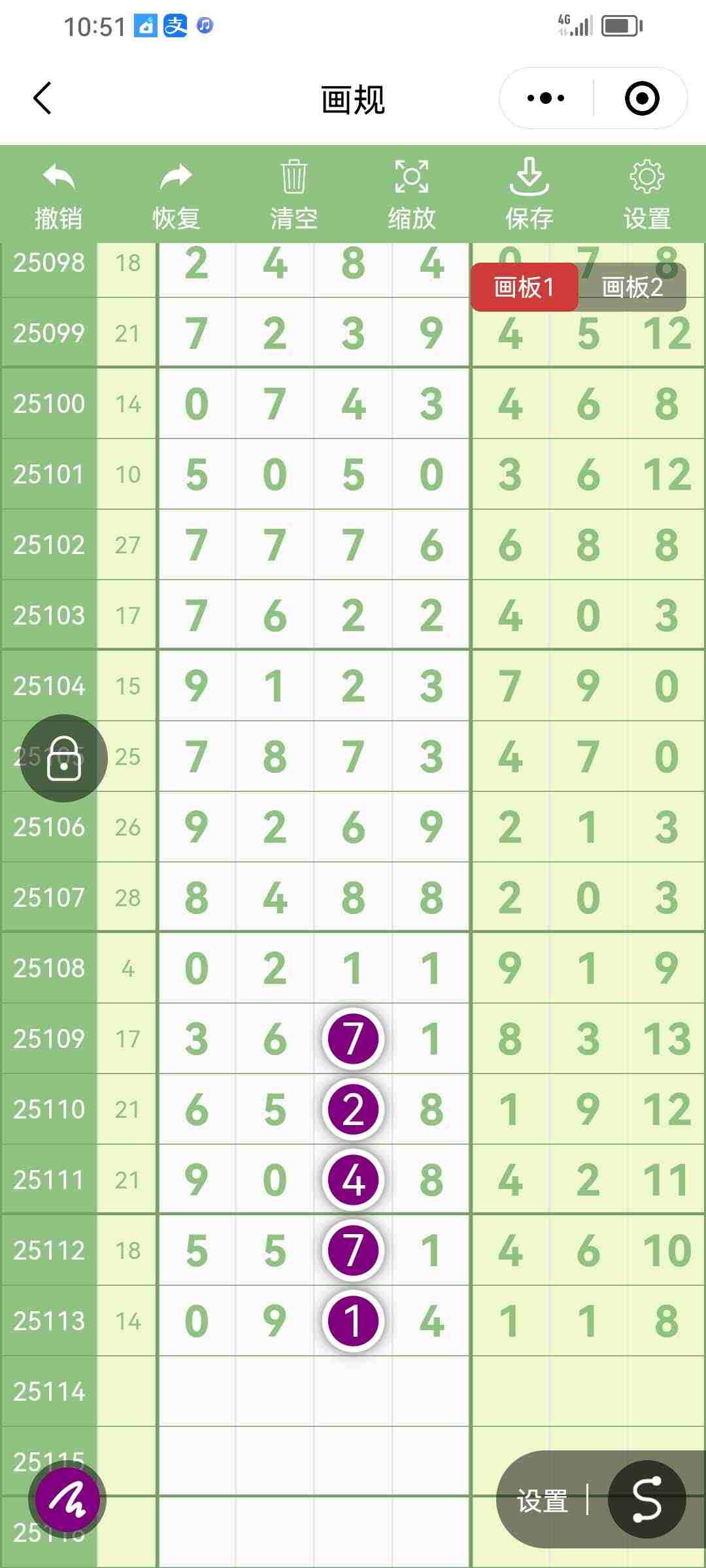Viewport: 706px width, 1568px height.
Task: Switch to the 画板2 tab
Action: tap(631, 286)
